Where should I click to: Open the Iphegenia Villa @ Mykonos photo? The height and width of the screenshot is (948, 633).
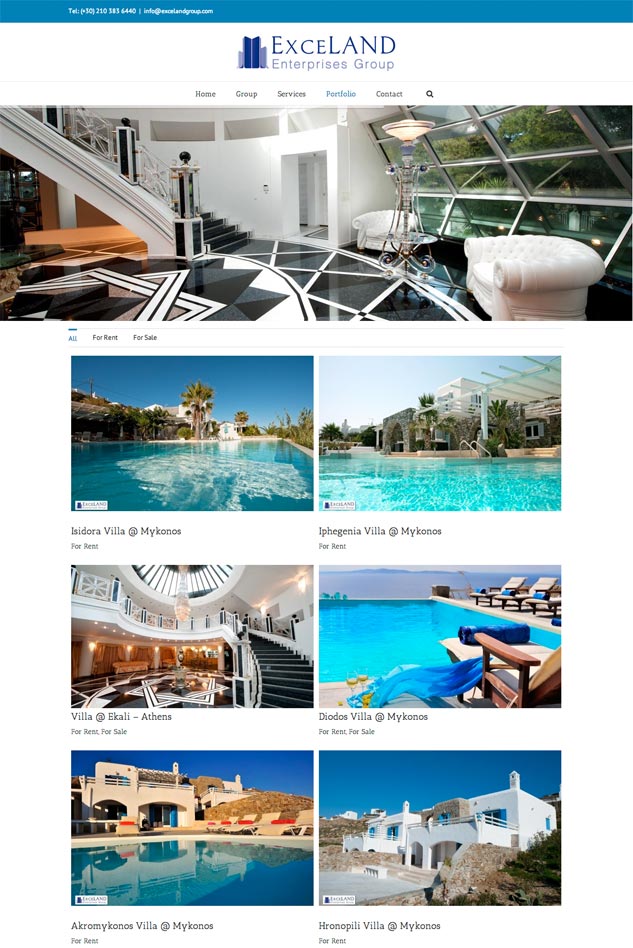tap(440, 433)
